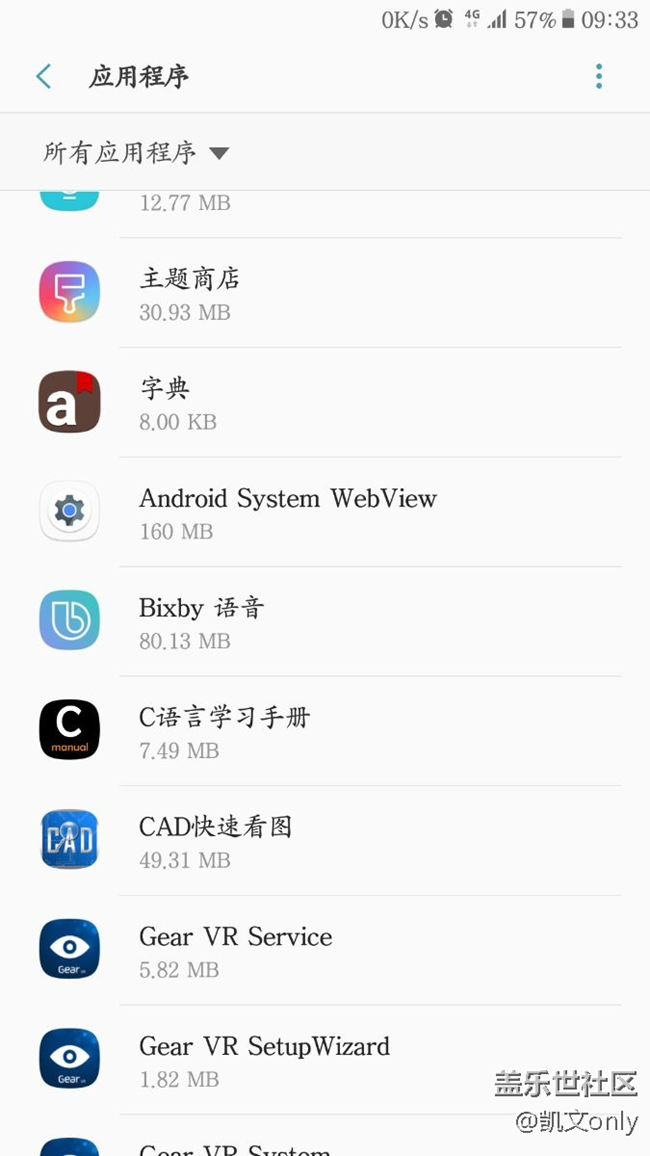Go back from the 应用程序 screen
This screenshot has height=1156, width=650.
(x=44, y=76)
